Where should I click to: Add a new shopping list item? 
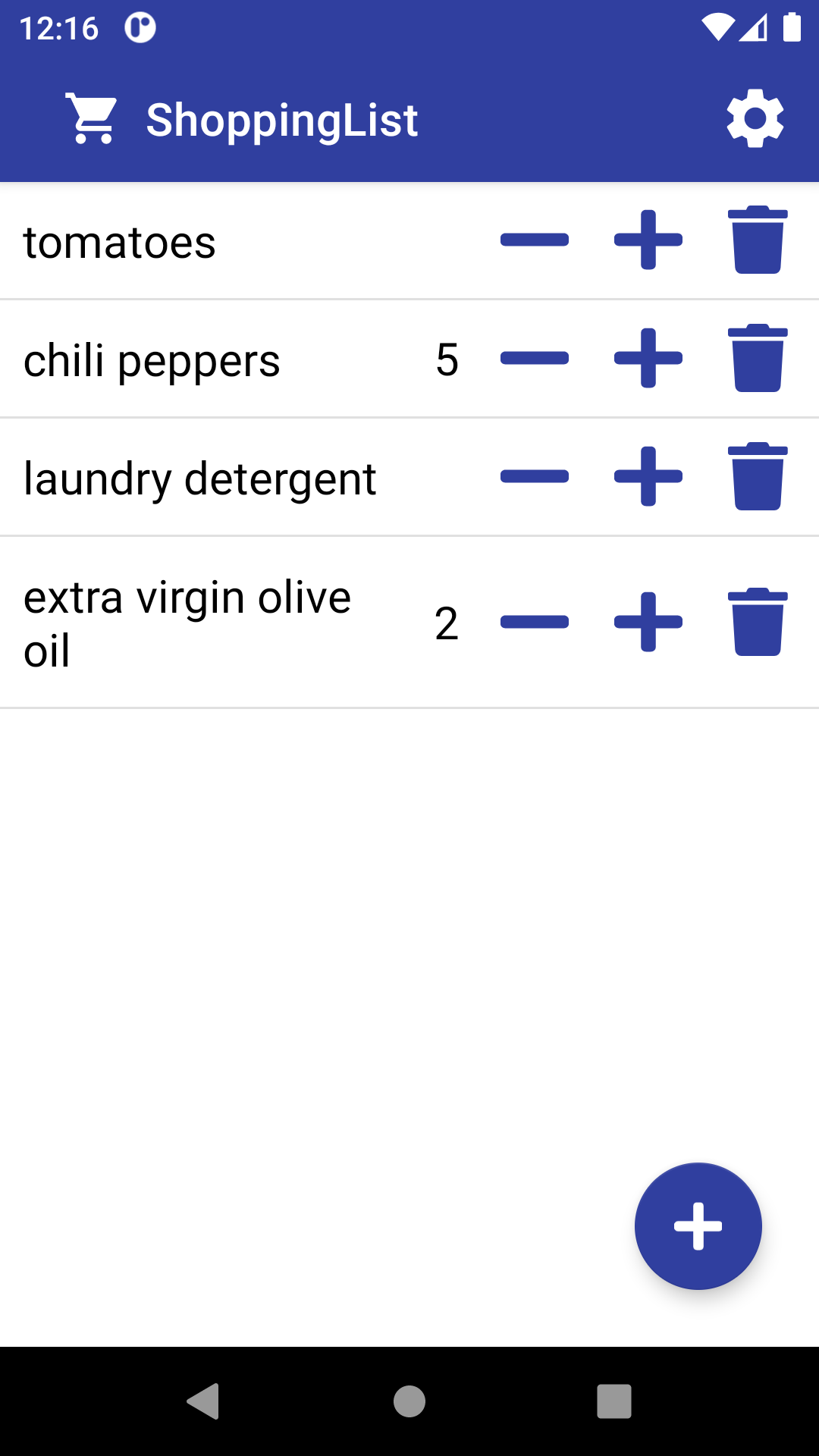(698, 1226)
